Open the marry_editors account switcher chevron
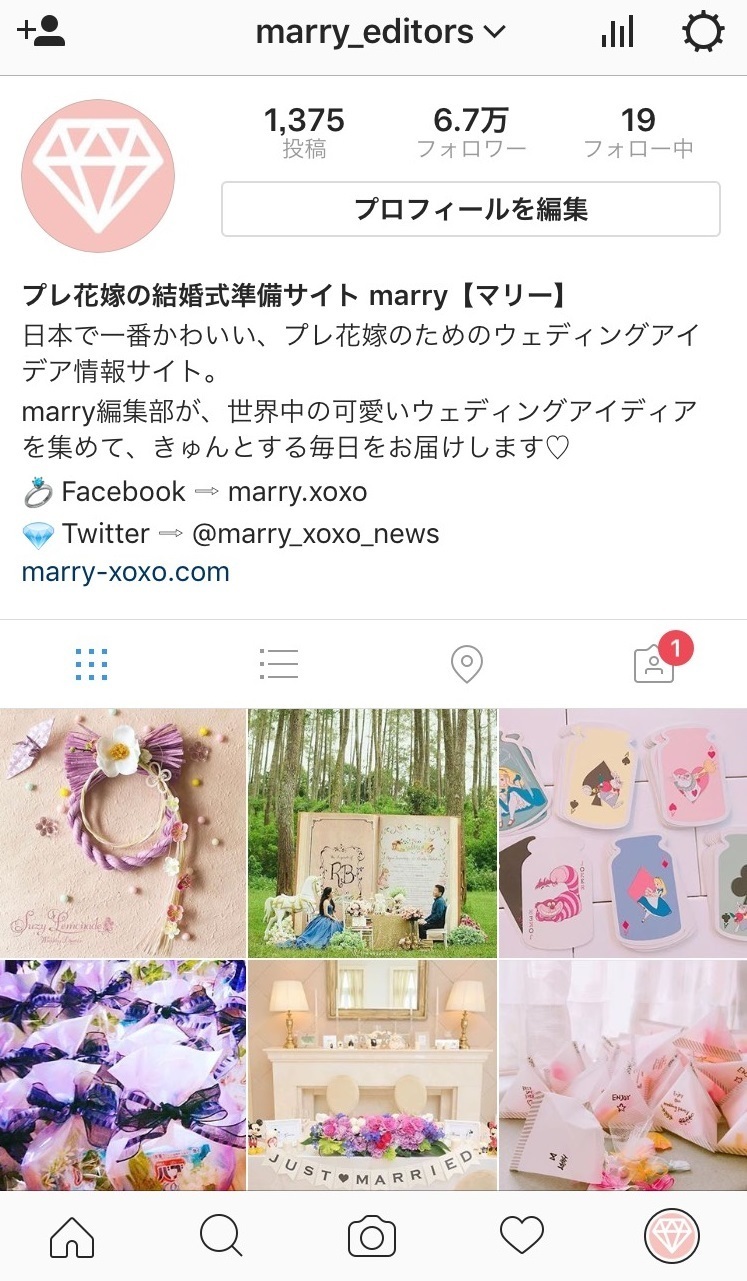 click(493, 31)
